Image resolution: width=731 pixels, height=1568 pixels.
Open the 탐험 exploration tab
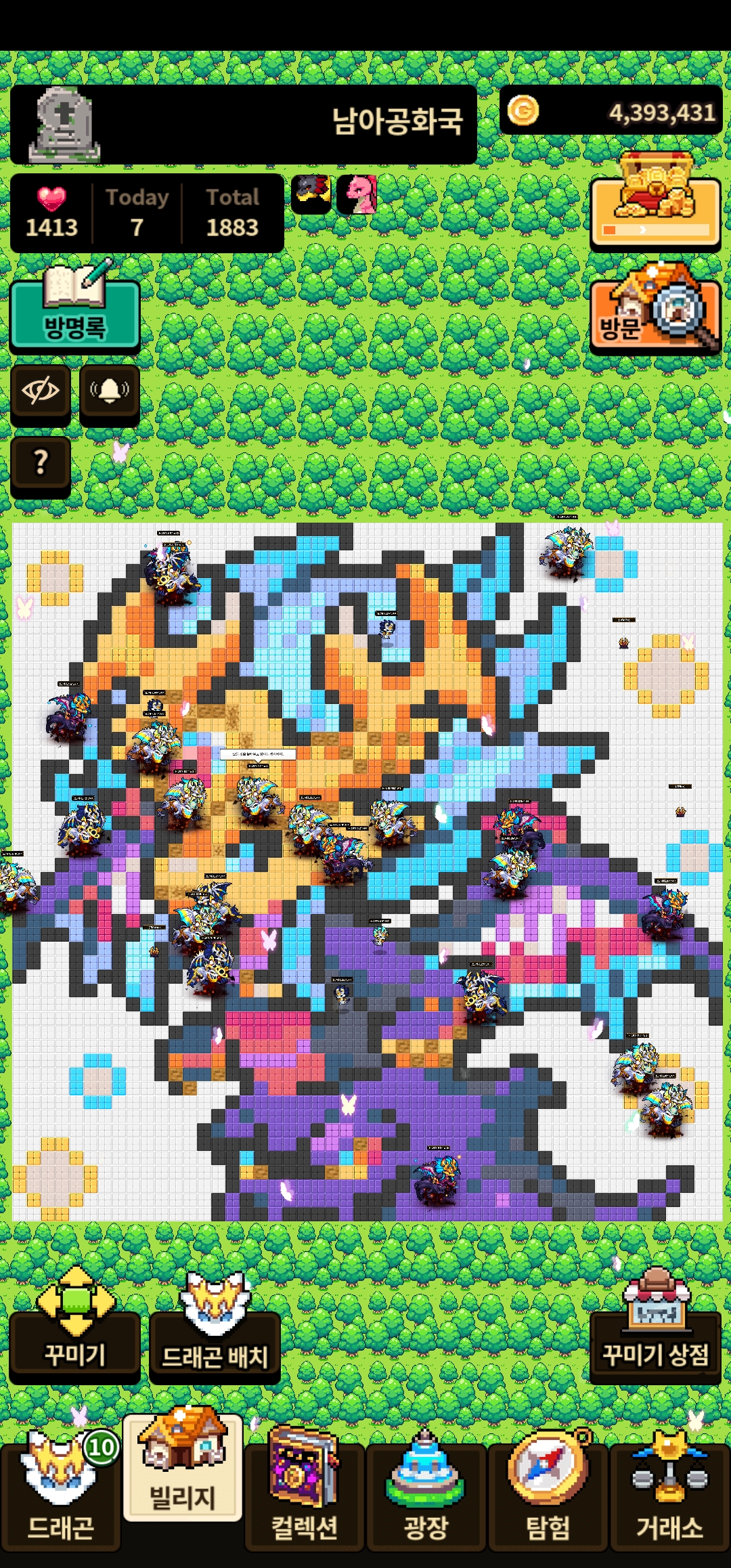click(548, 1496)
